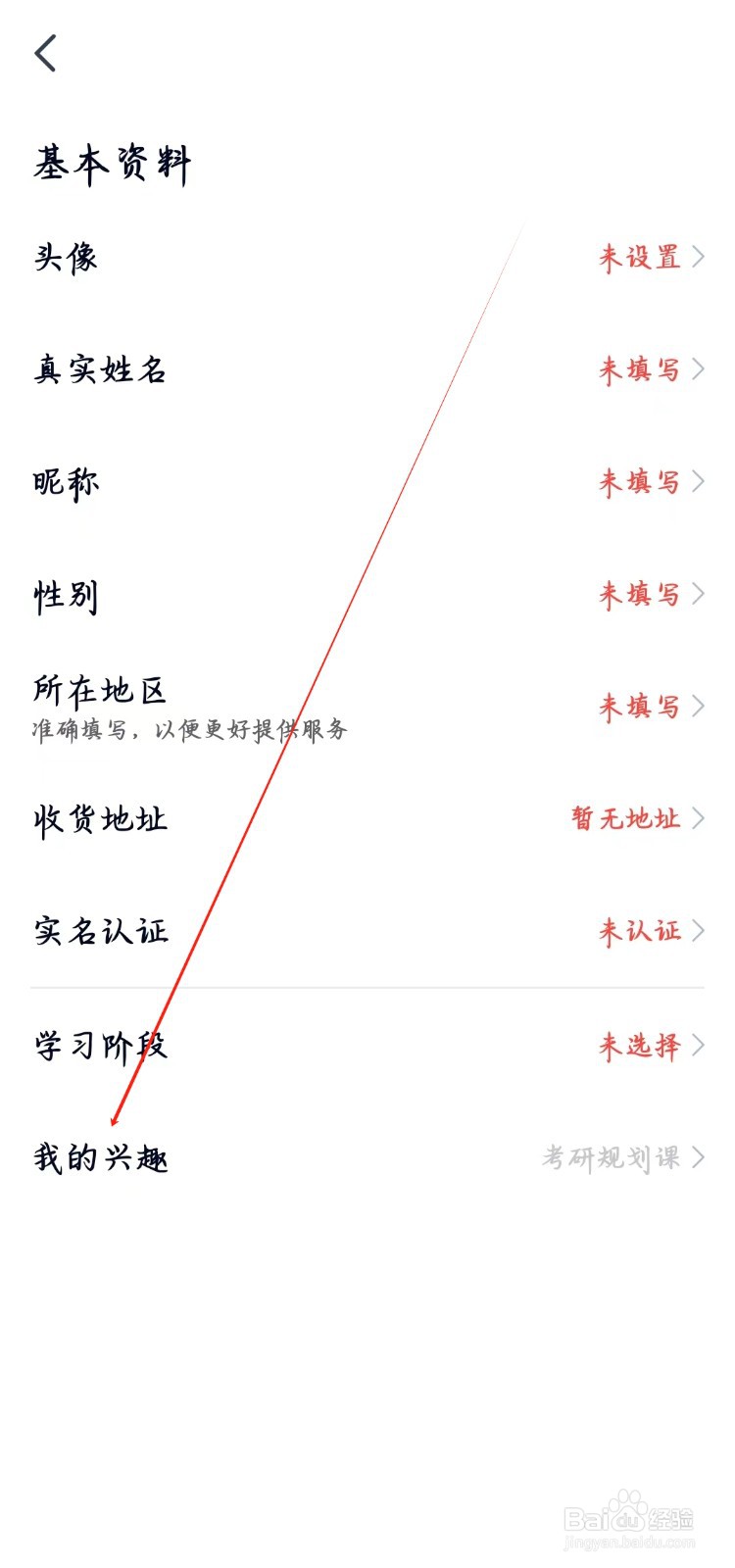This screenshot has height=1568, width=735.
Task: Click 暂无地址 to add a shipping address
Action: tap(624, 818)
